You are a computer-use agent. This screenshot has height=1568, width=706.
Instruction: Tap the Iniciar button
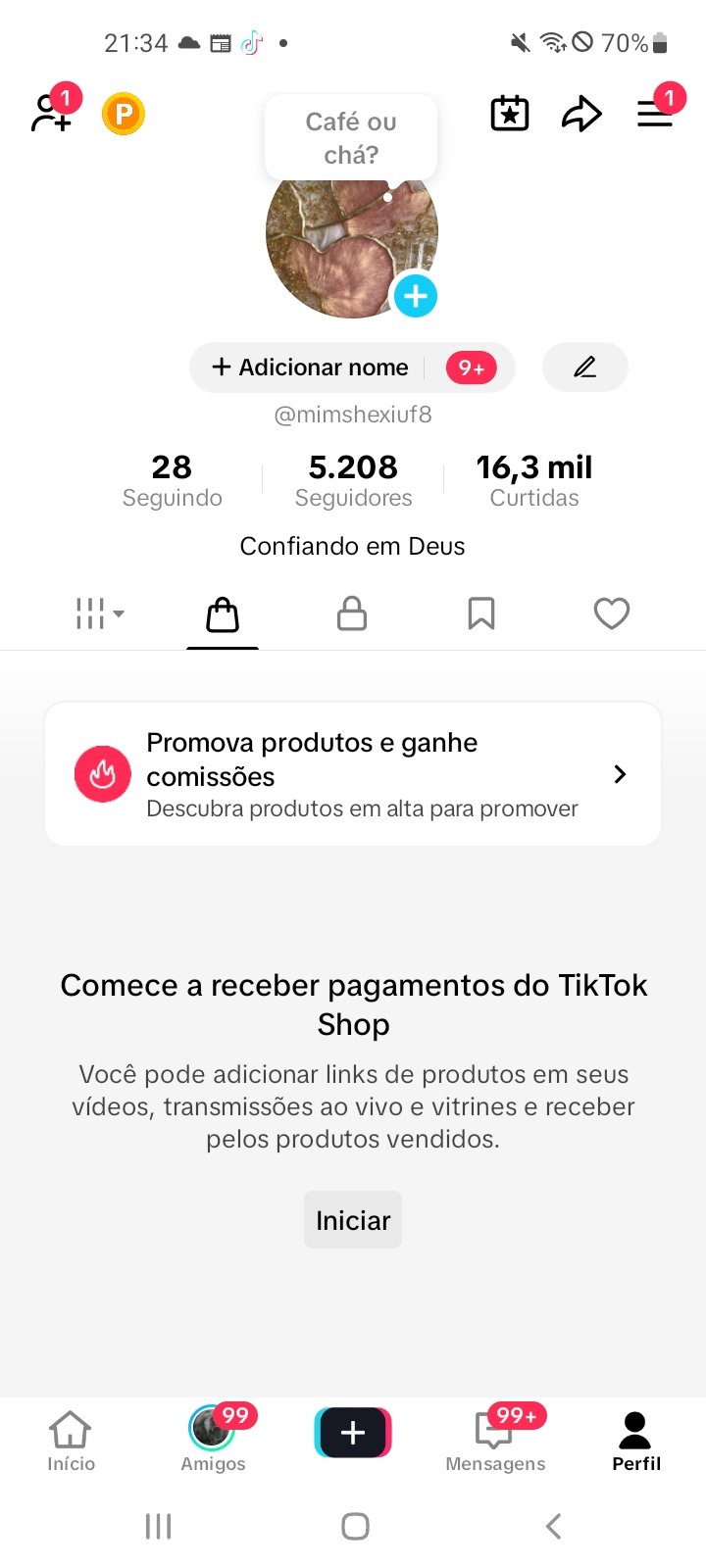pyautogui.click(x=353, y=1220)
